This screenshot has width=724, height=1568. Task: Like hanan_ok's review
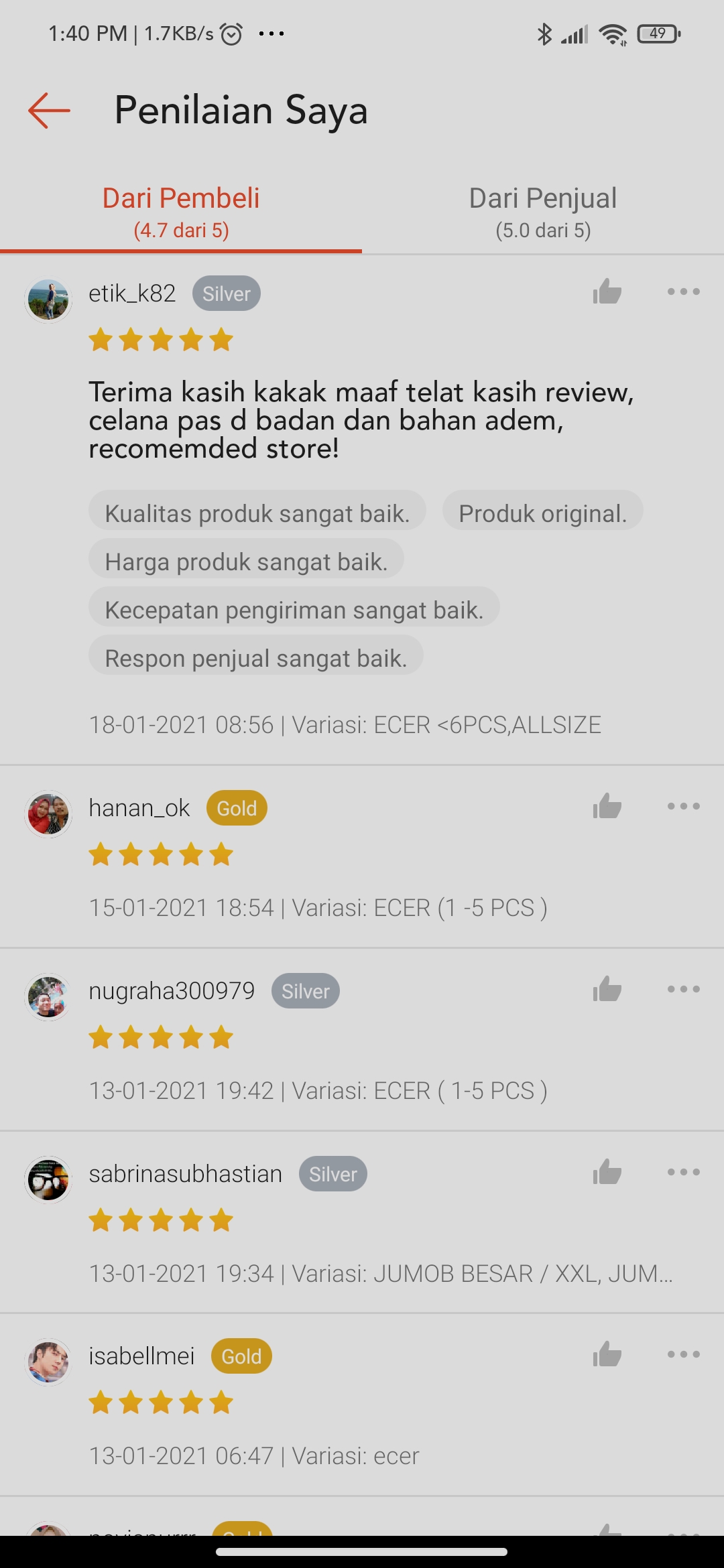pyautogui.click(x=607, y=807)
